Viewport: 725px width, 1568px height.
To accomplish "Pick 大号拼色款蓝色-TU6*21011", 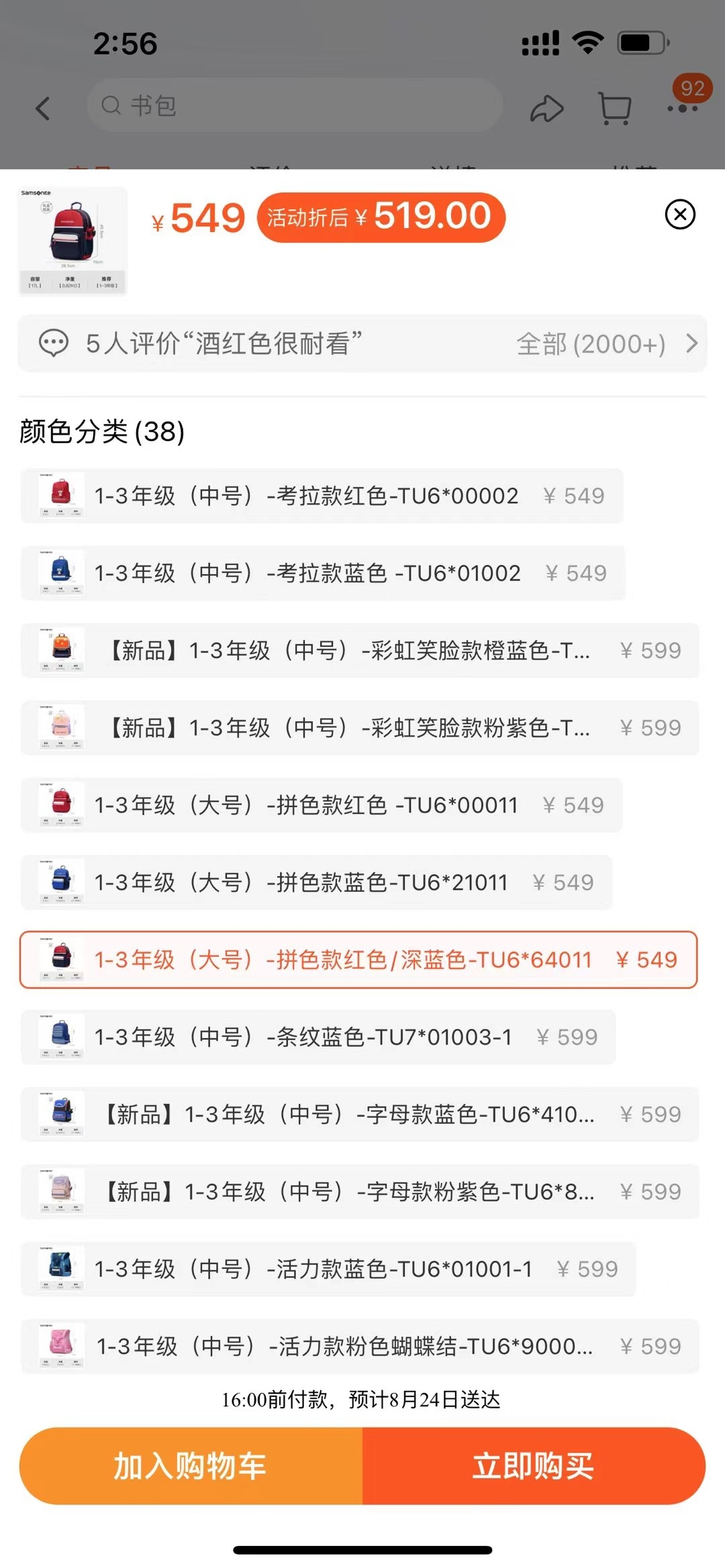I will click(316, 882).
